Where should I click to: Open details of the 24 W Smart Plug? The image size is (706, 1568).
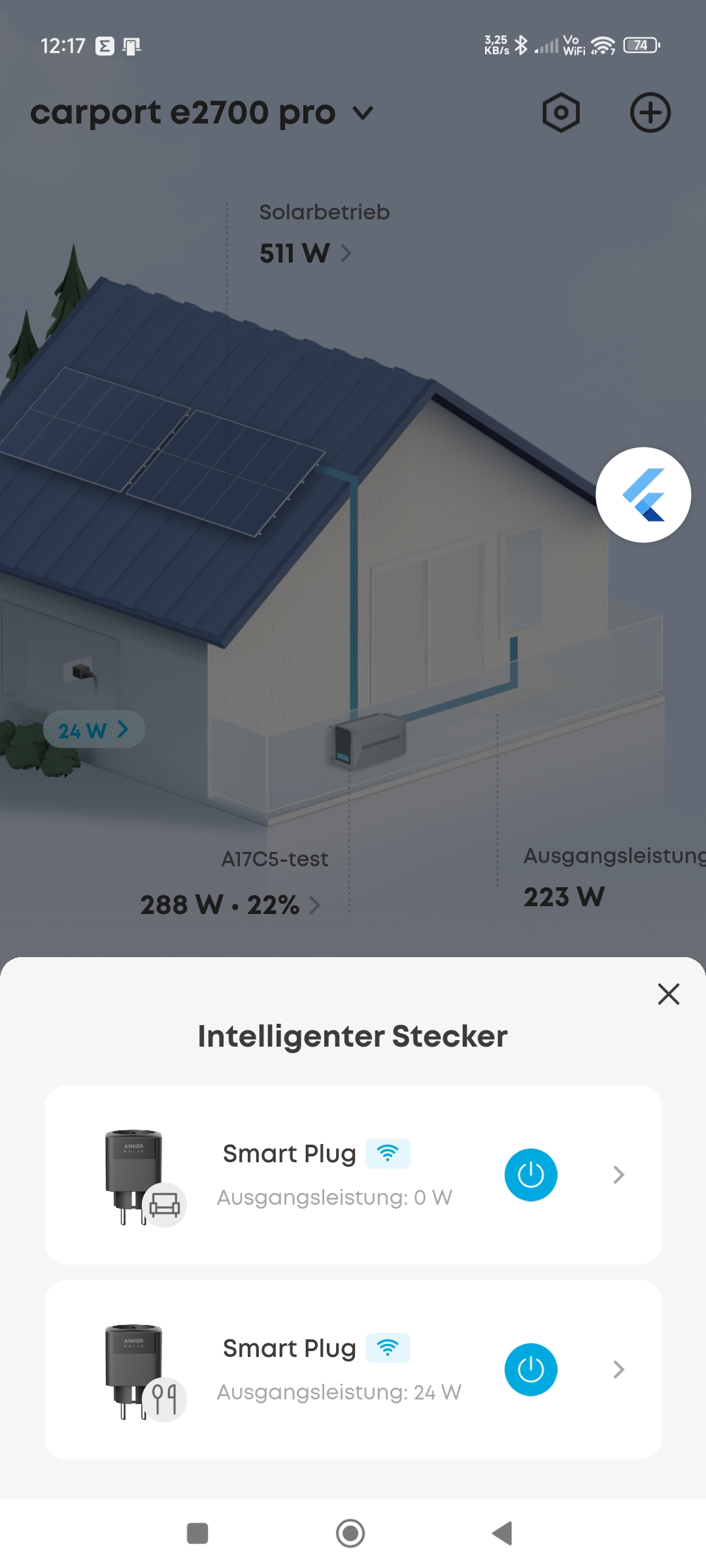618,1369
